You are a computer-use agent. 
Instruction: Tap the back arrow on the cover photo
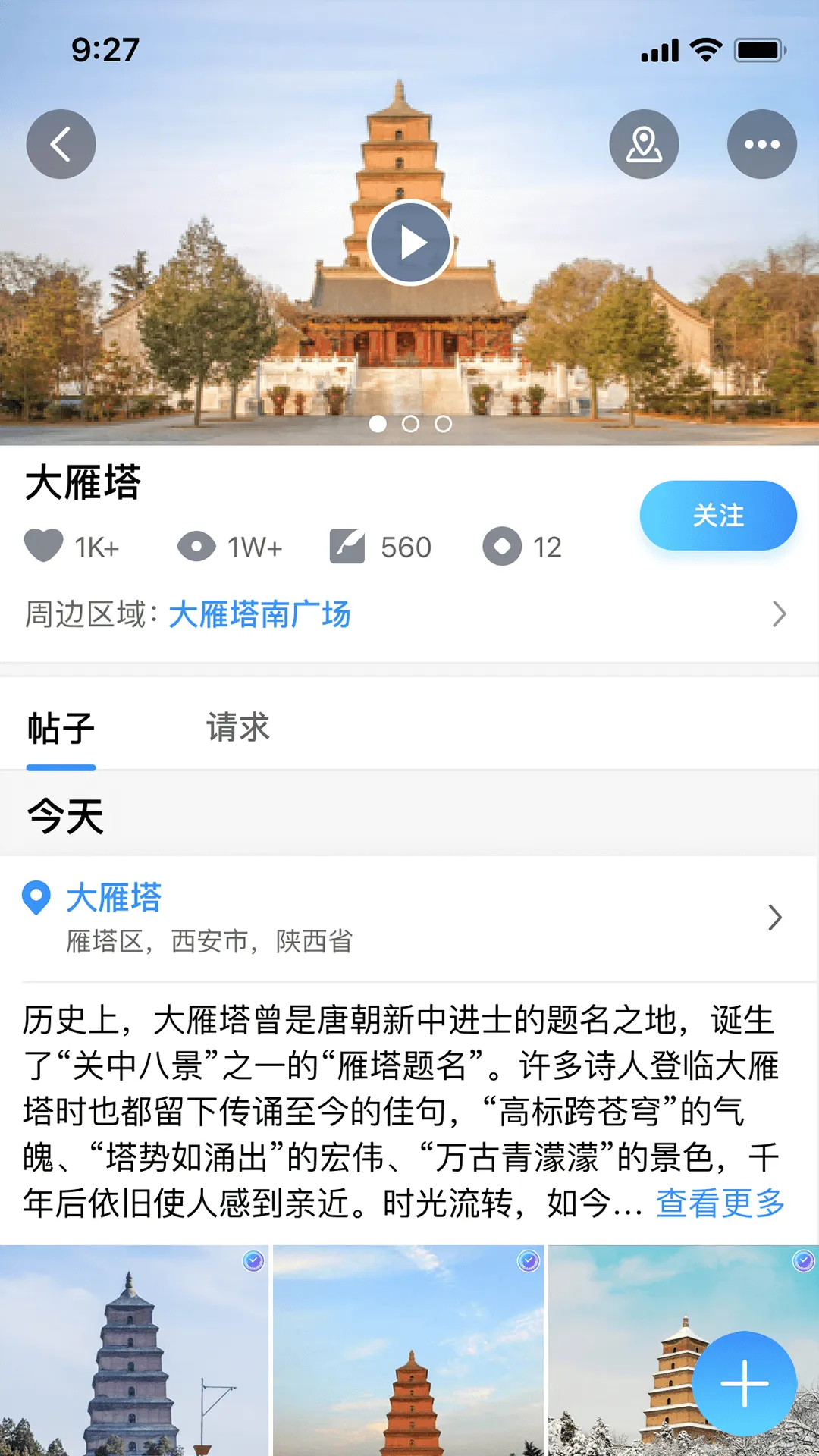click(x=61, y=144)
